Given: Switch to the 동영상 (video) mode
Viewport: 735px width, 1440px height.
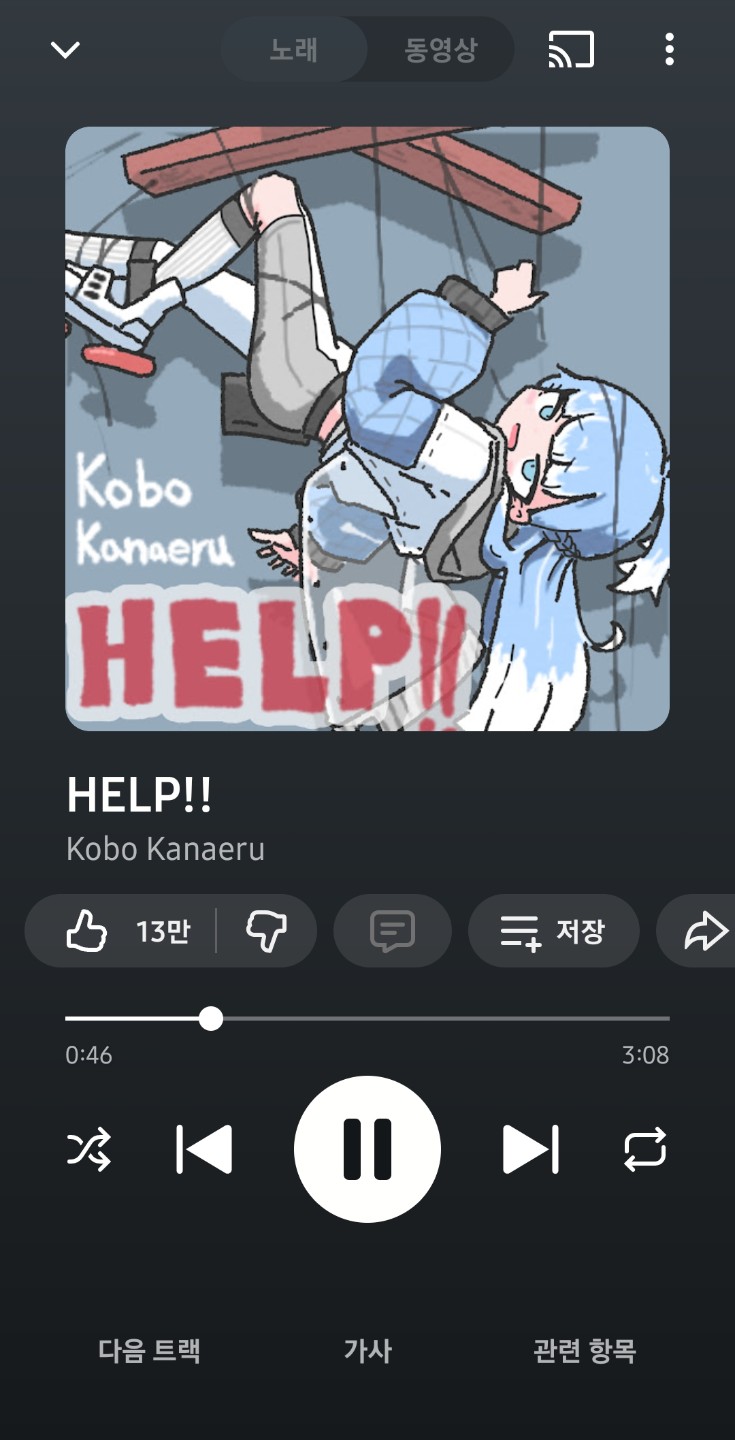Looking at the screenshot, I should [440, 50].
